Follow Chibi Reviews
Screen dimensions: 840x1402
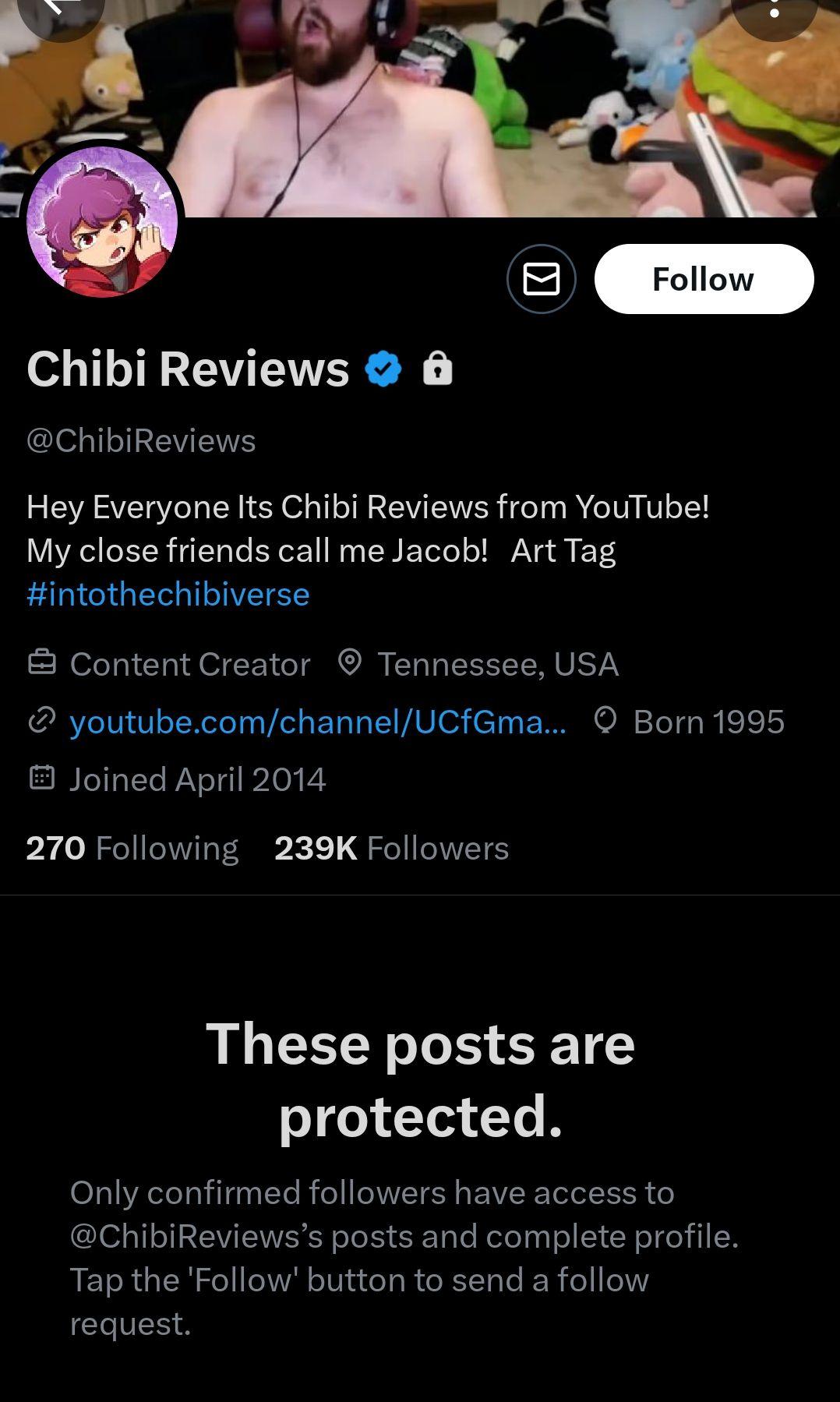click(x=704, y=279)
